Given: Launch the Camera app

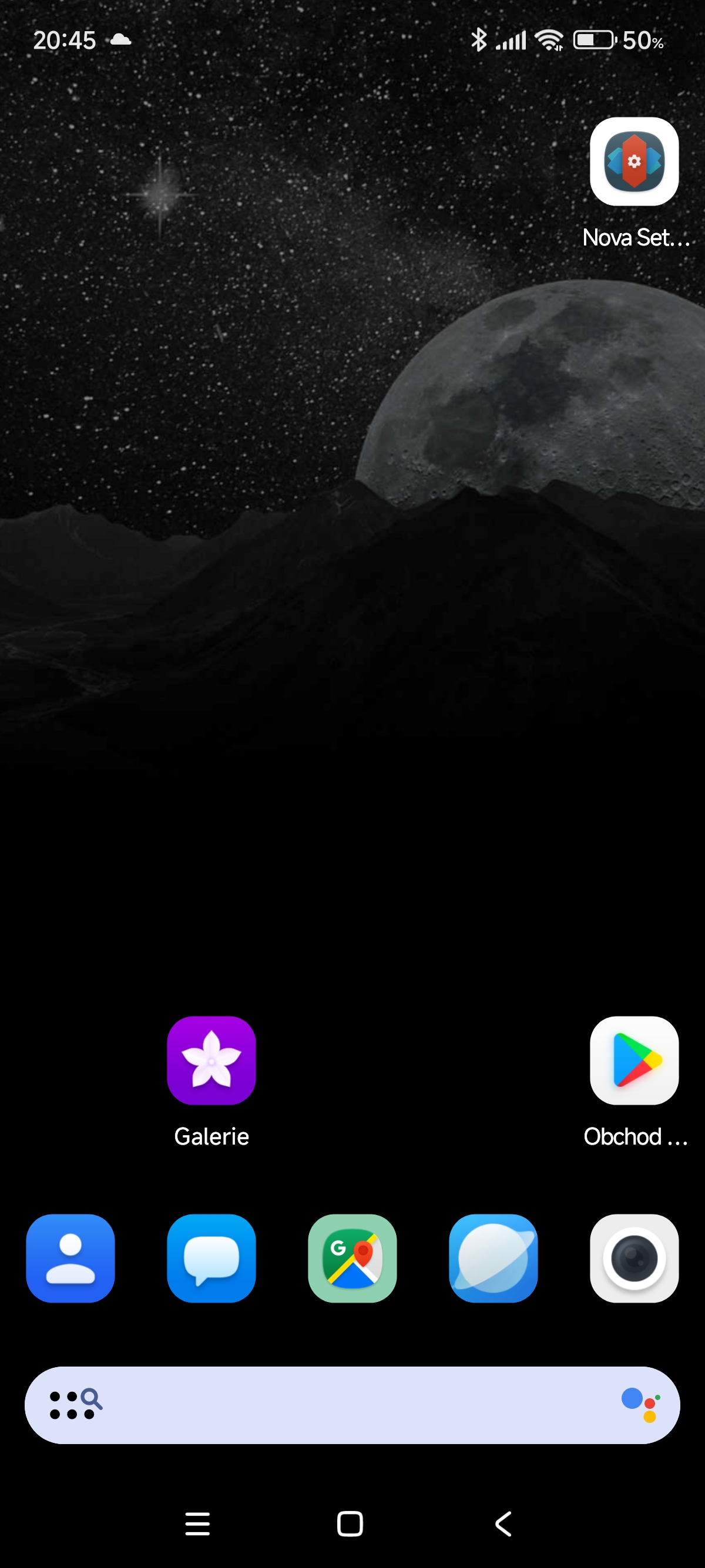Looking at the screenshot, I should [x=634, y=1258].
